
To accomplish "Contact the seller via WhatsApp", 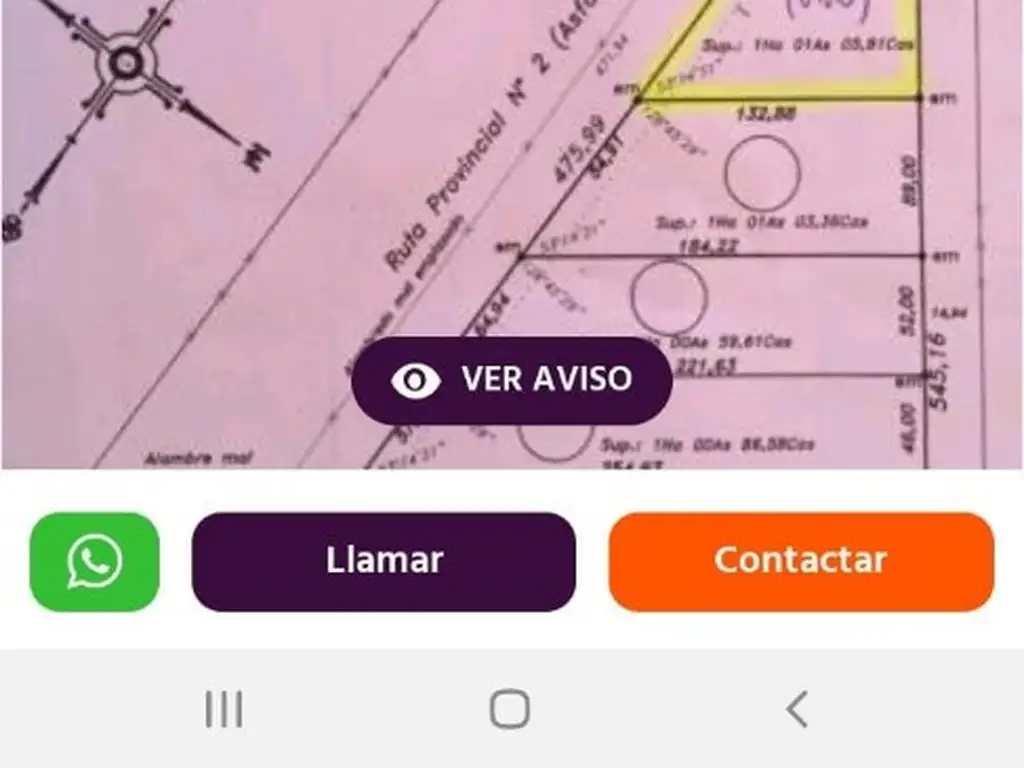I will click(95, 562).
